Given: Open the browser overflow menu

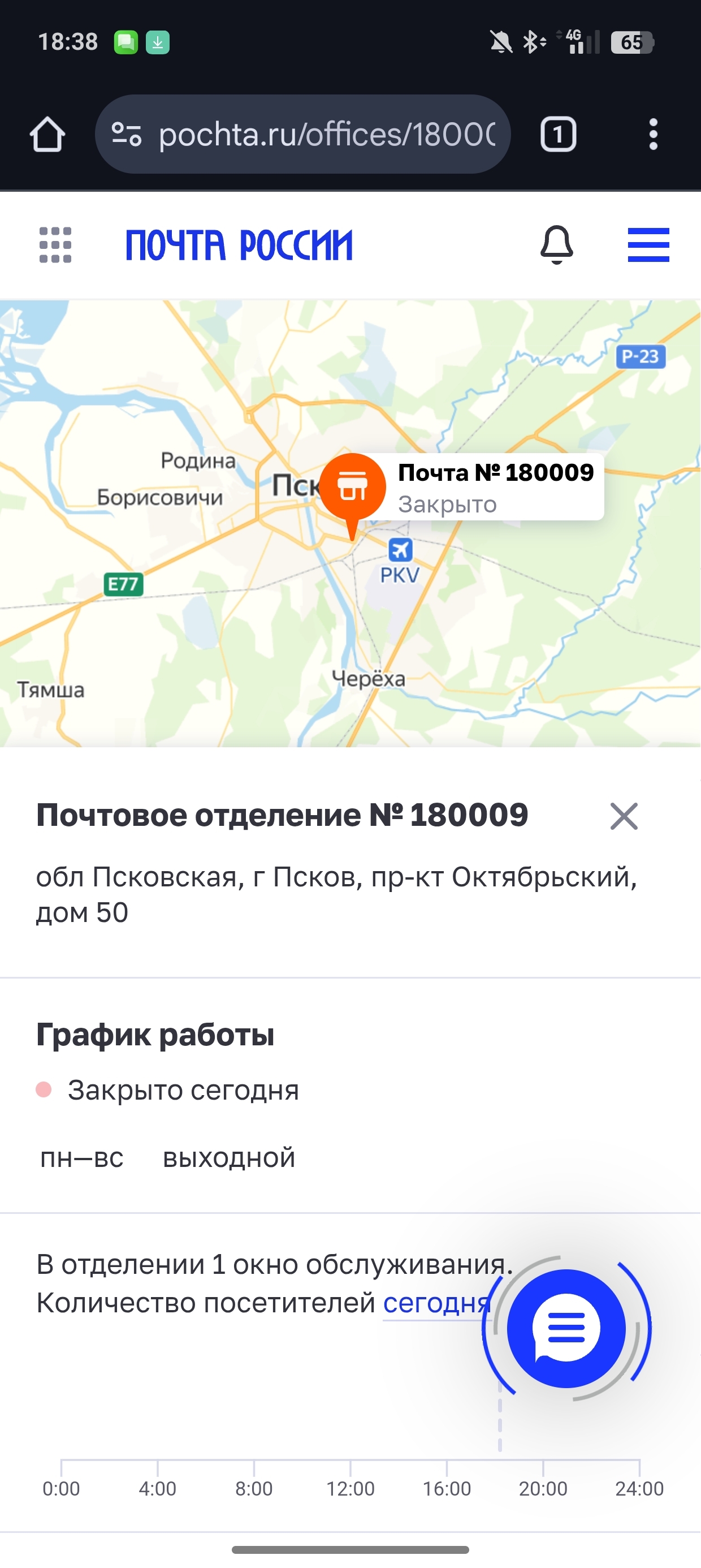Looking at the screenshot, I should [x=653, y=134].
